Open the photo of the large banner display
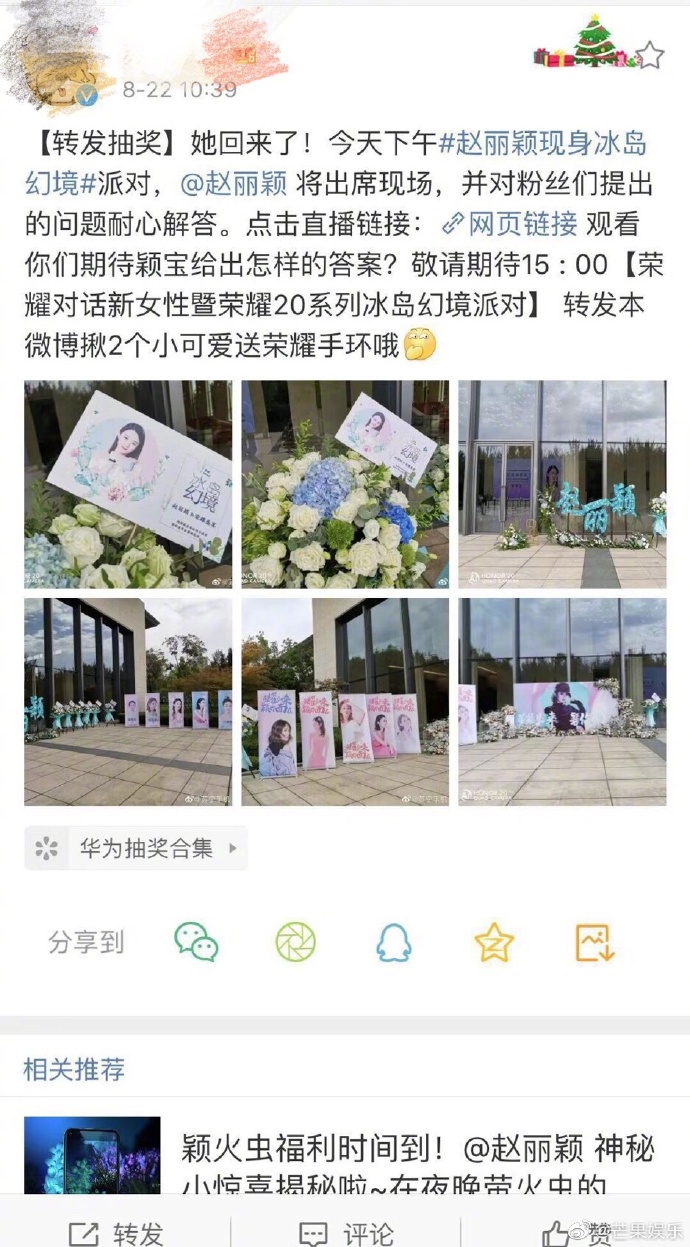The width and height of the screenshot is (690, 1247). (562, 701)
